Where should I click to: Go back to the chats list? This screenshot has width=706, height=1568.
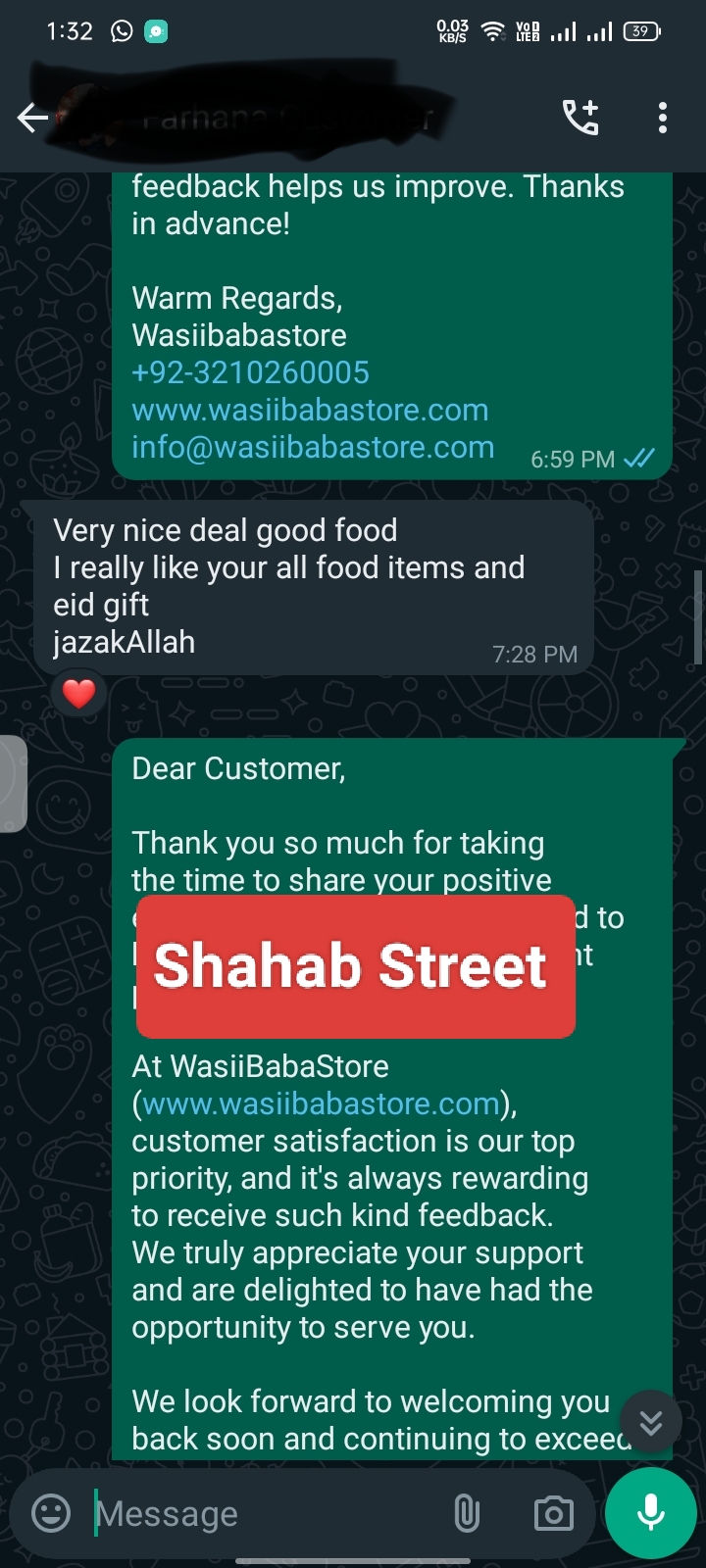click(x=32, y=119)
